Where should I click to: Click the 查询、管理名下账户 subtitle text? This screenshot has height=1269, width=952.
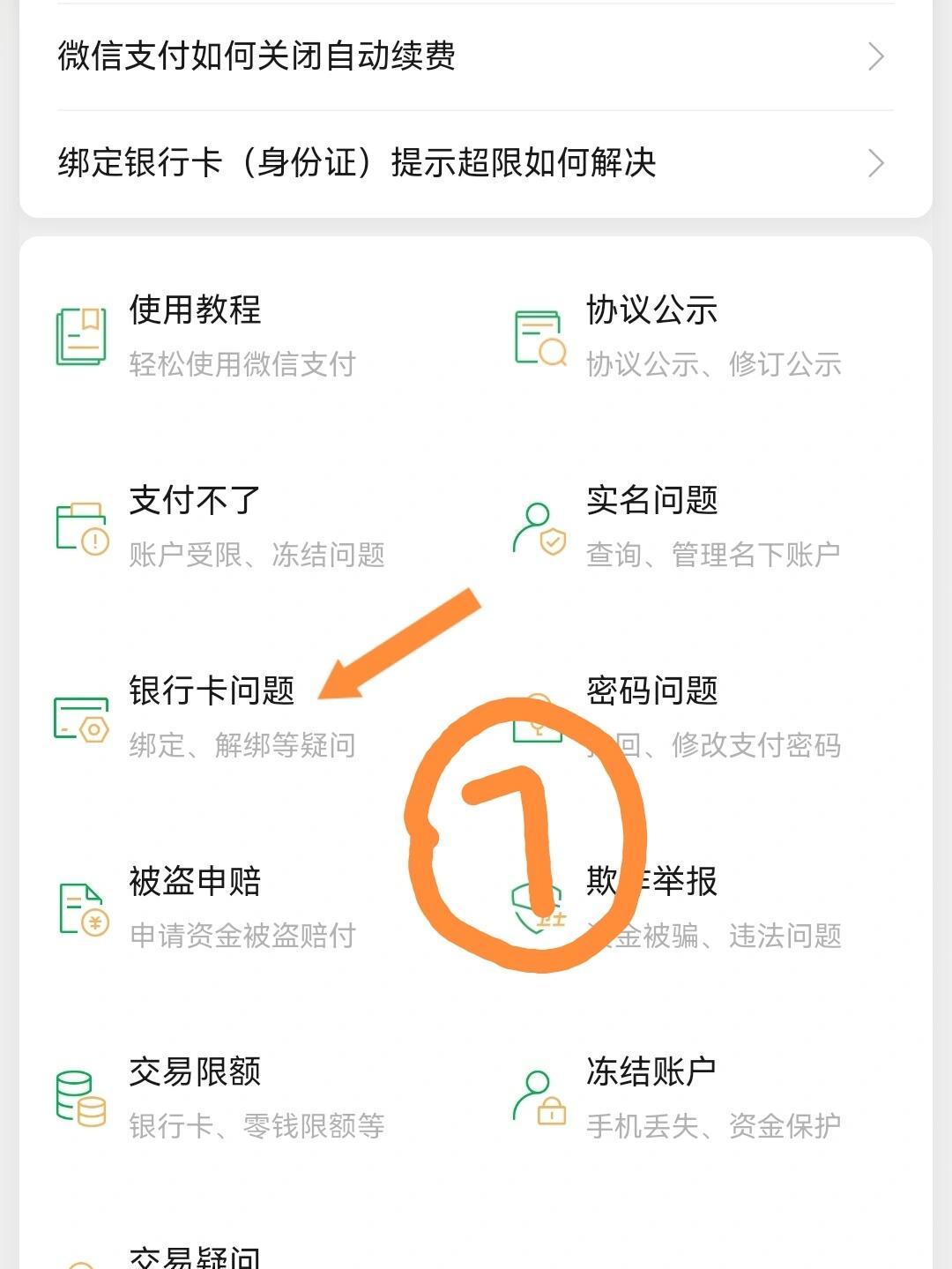tap(712, 554)
